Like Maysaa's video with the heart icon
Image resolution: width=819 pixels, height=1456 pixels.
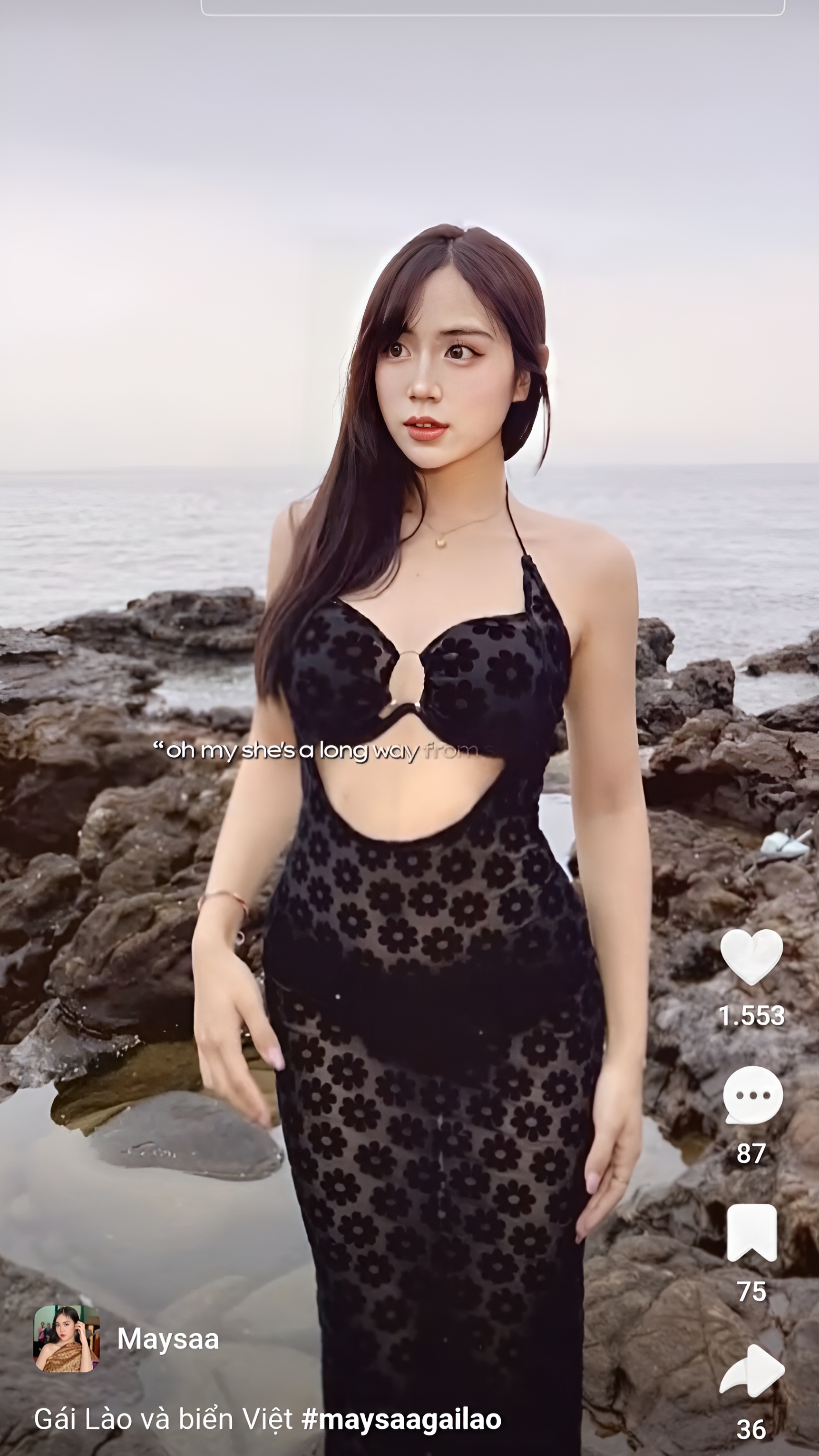[751, 957]
